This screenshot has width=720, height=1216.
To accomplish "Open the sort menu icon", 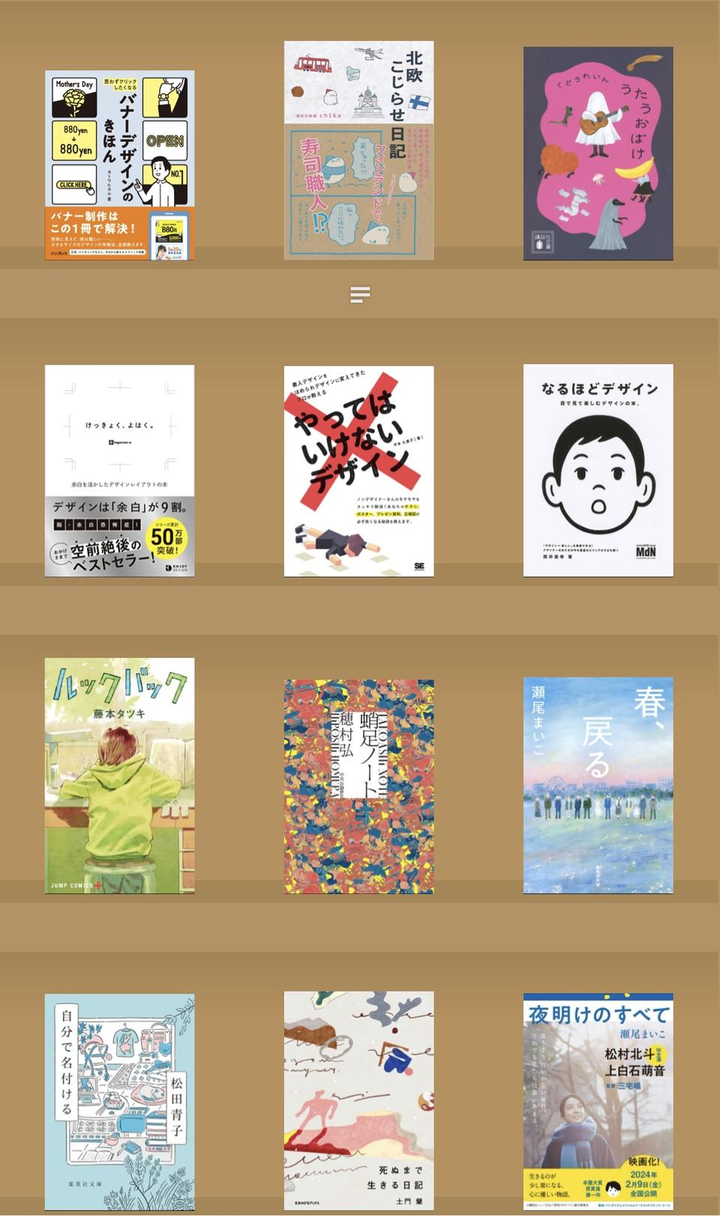I will click(360, 294).
